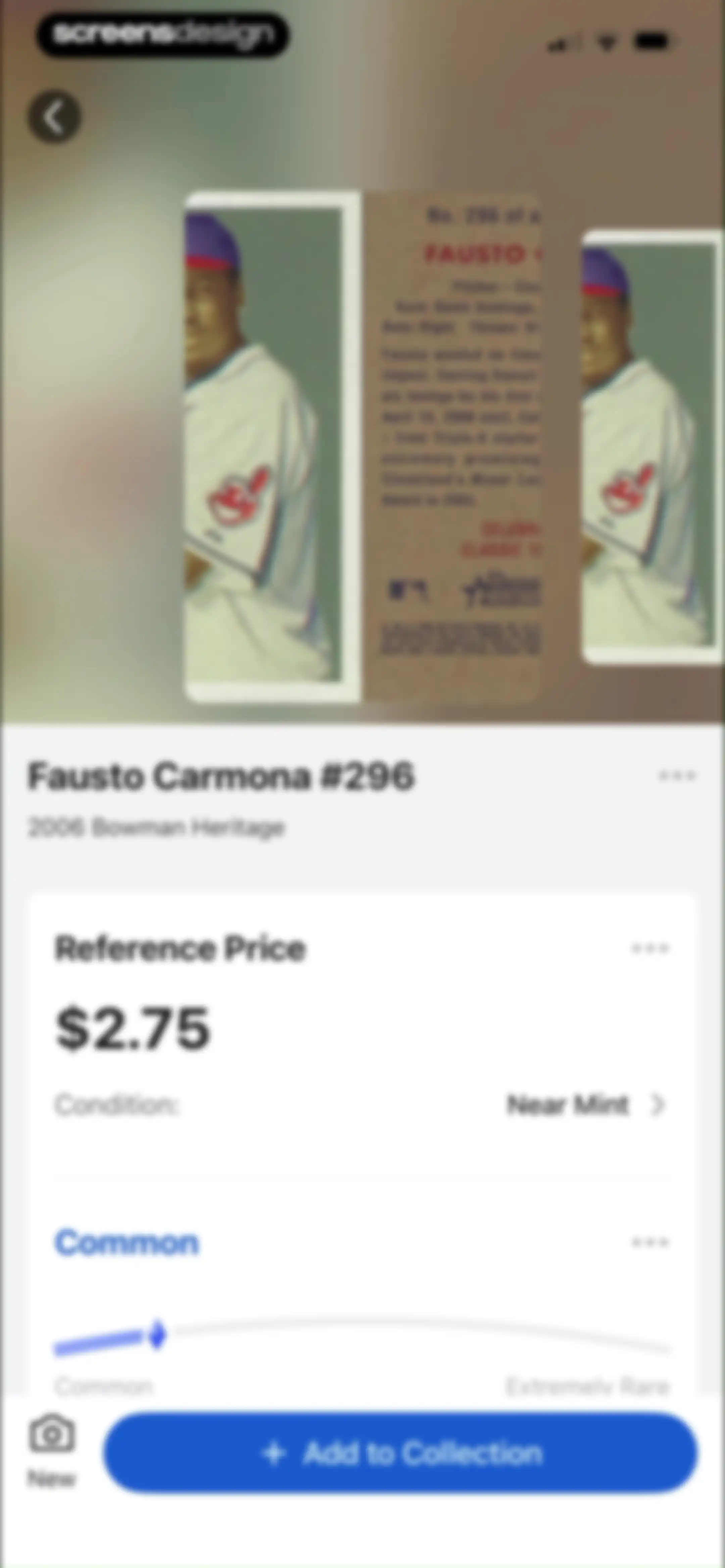Open options next to Fausto Carmona #296

pos(677,776)
